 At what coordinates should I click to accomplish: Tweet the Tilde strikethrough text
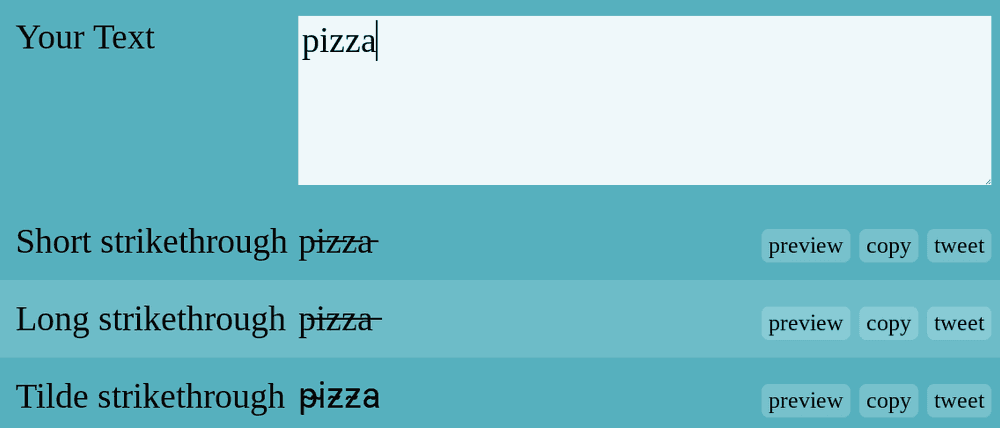click(958, 401)
